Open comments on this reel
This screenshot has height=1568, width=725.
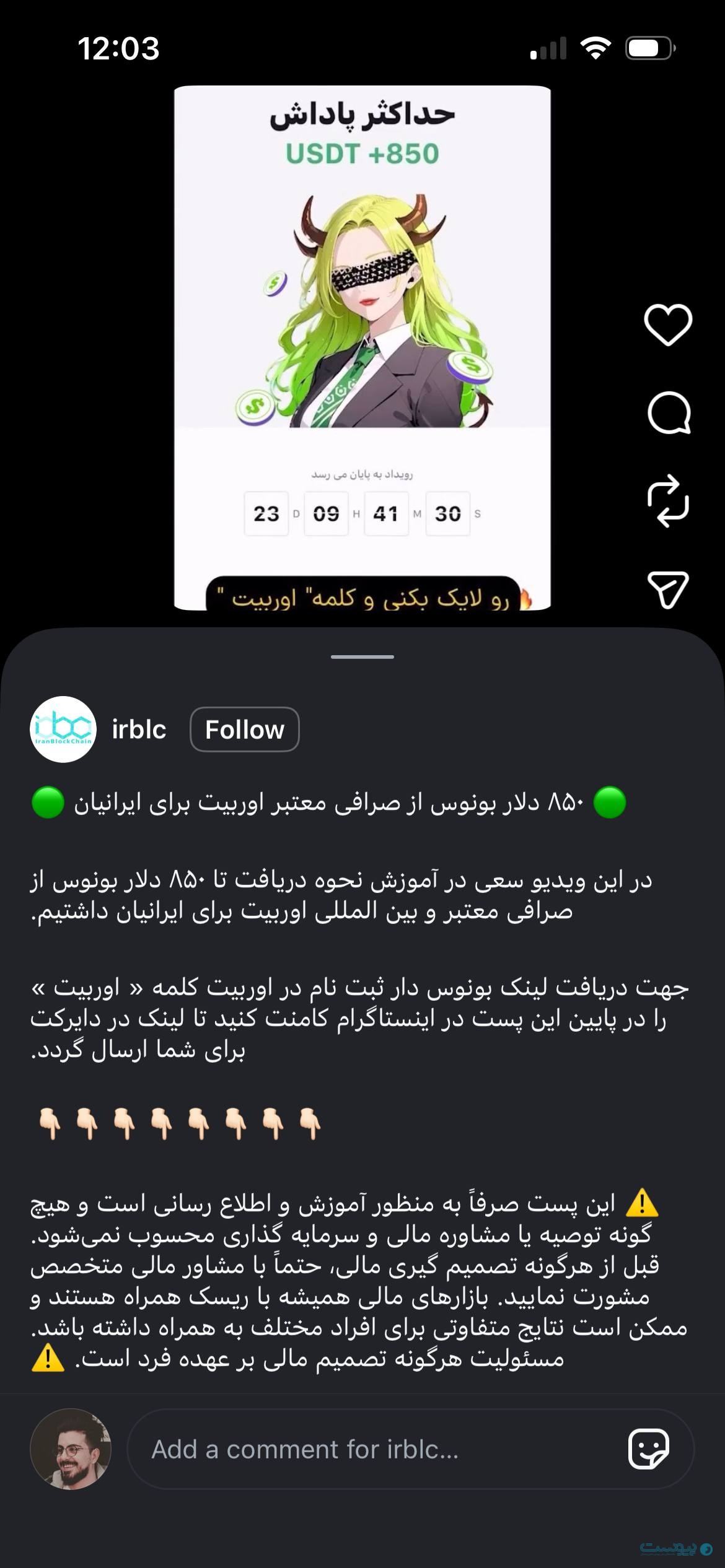668,413
